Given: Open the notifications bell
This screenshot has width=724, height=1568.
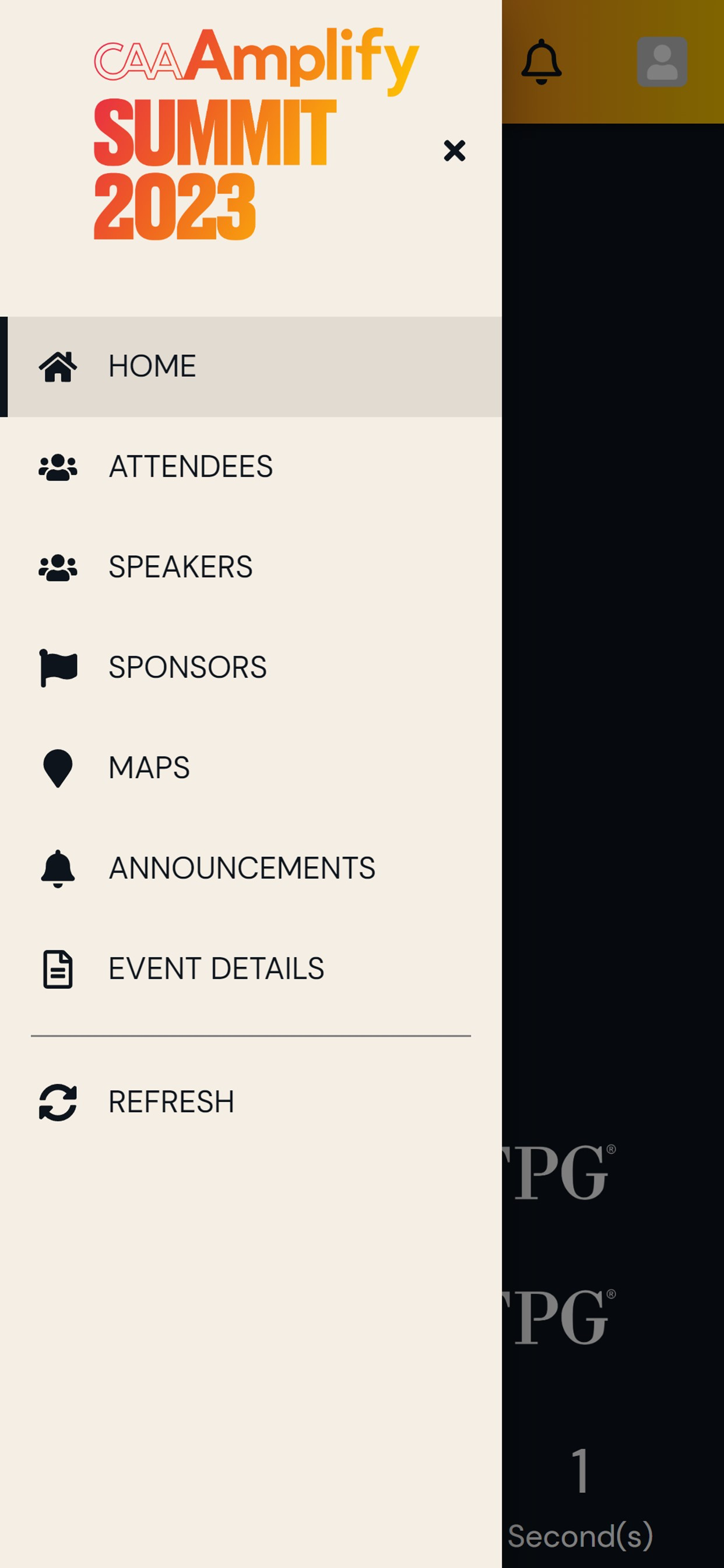Looking at the screenshot, I should point(542,61).
